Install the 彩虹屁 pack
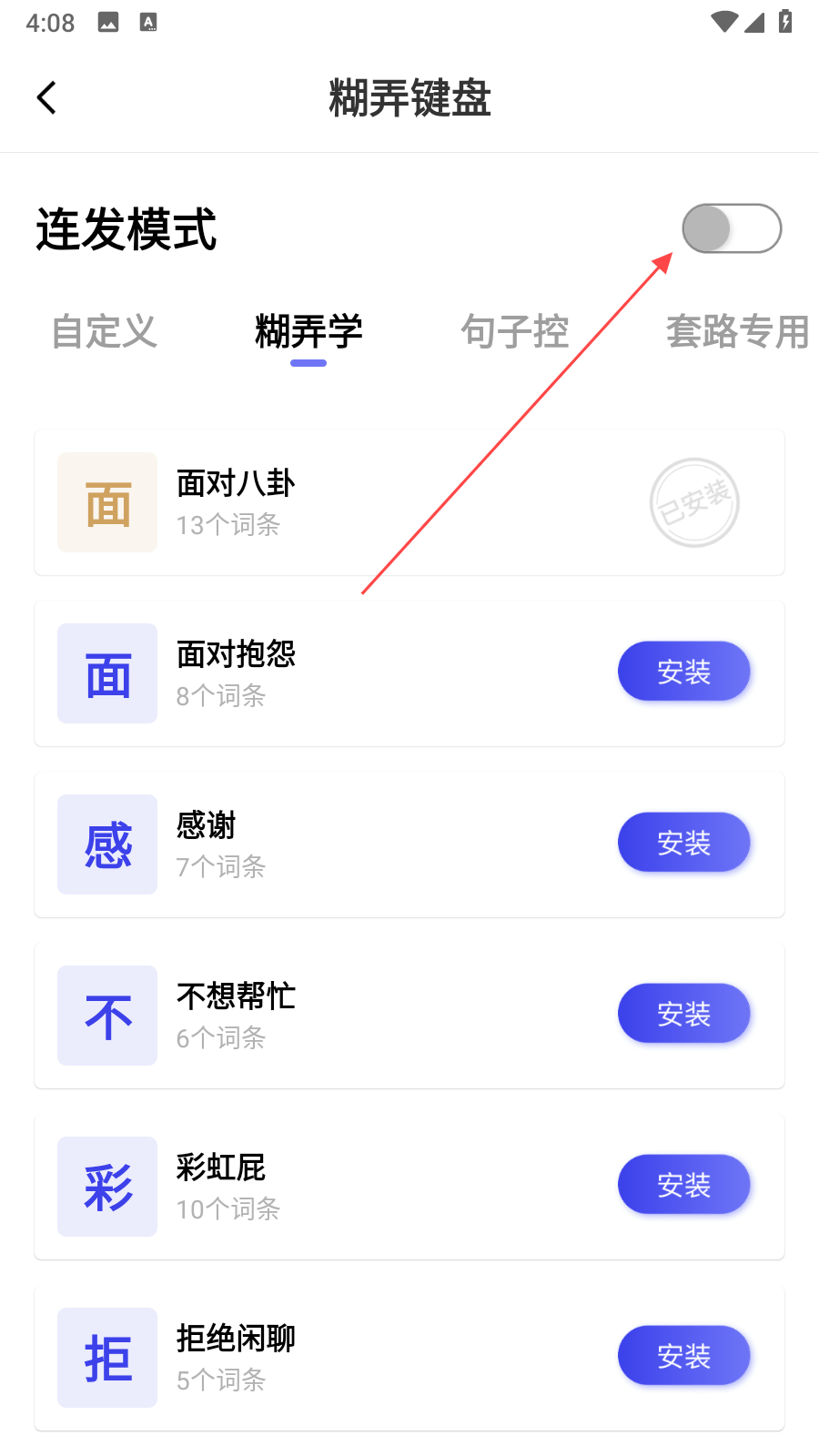Screen dimensions: 819x1456 click(x=683, y=1186)
